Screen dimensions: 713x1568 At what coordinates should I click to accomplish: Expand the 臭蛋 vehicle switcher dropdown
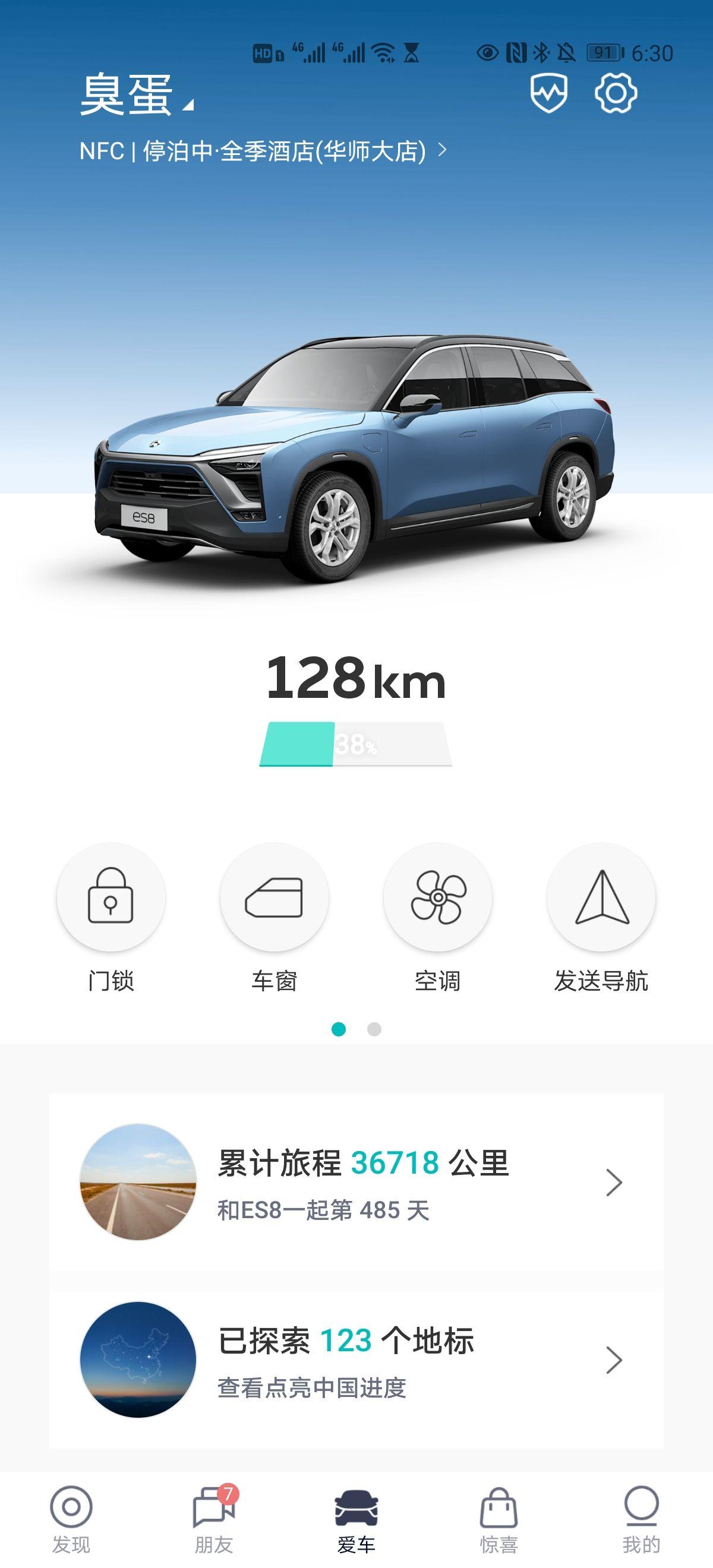[x=138, y=96]
